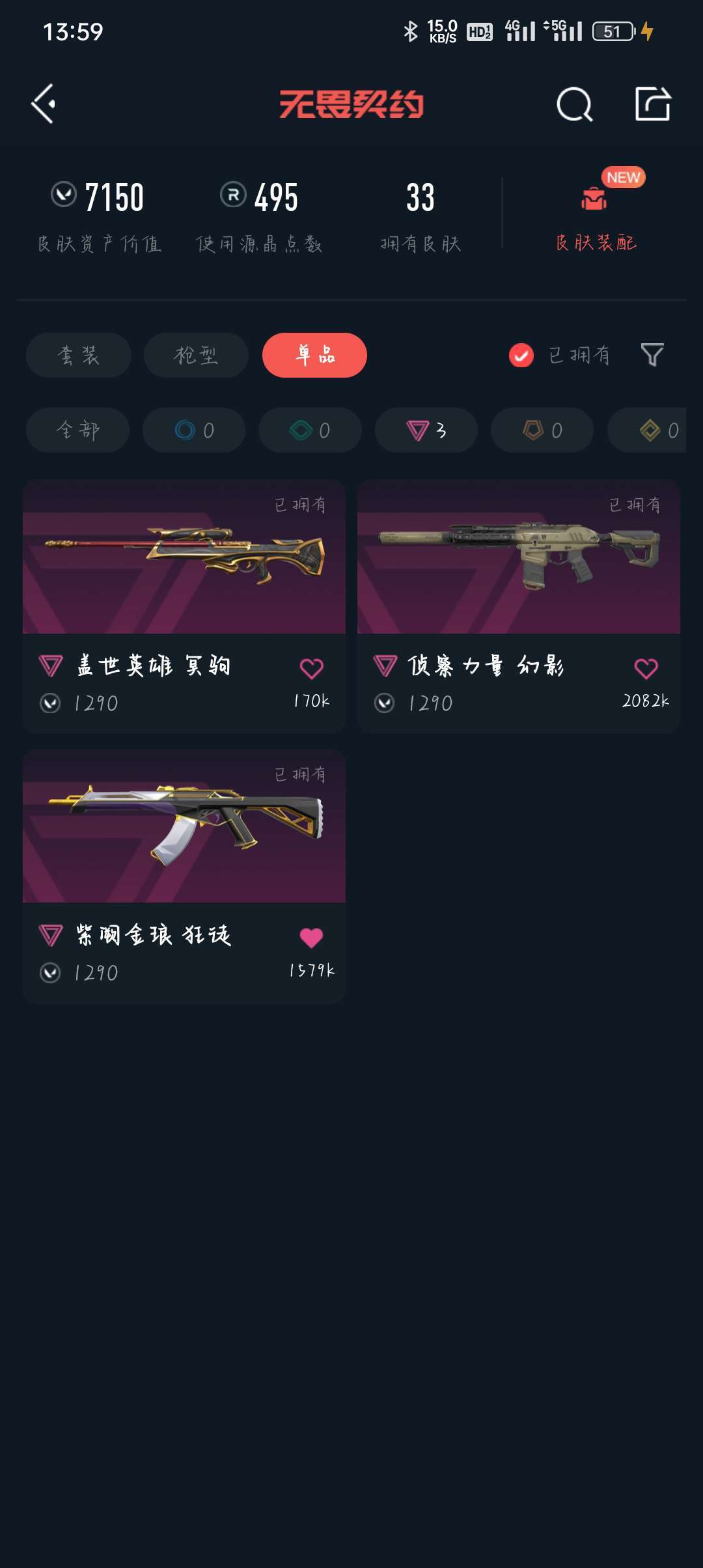The height and width of the screenshot is (1568, 703).
Task: Select the 单品 tab
Action: tap(314, 356)
